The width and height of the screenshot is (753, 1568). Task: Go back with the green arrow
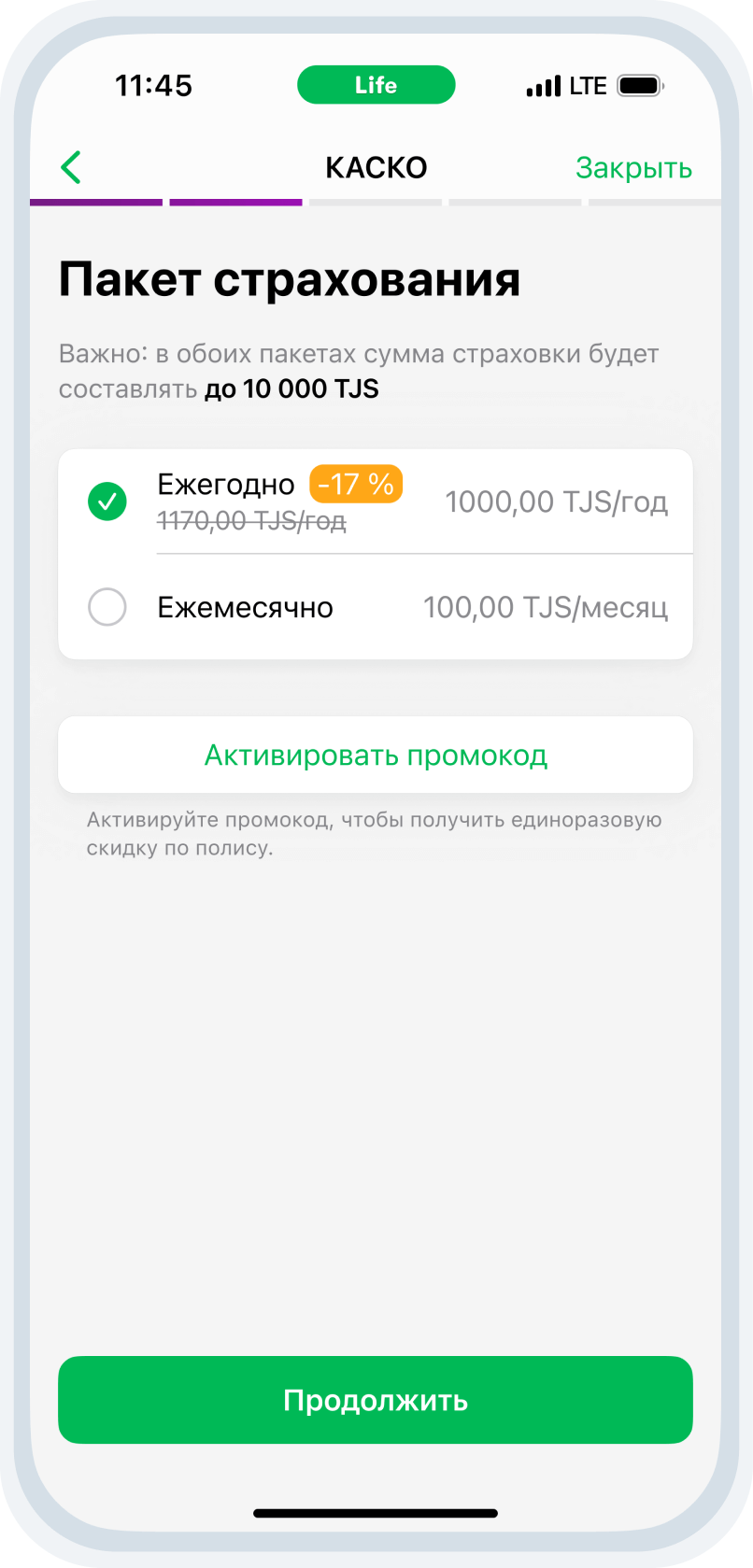71,168
